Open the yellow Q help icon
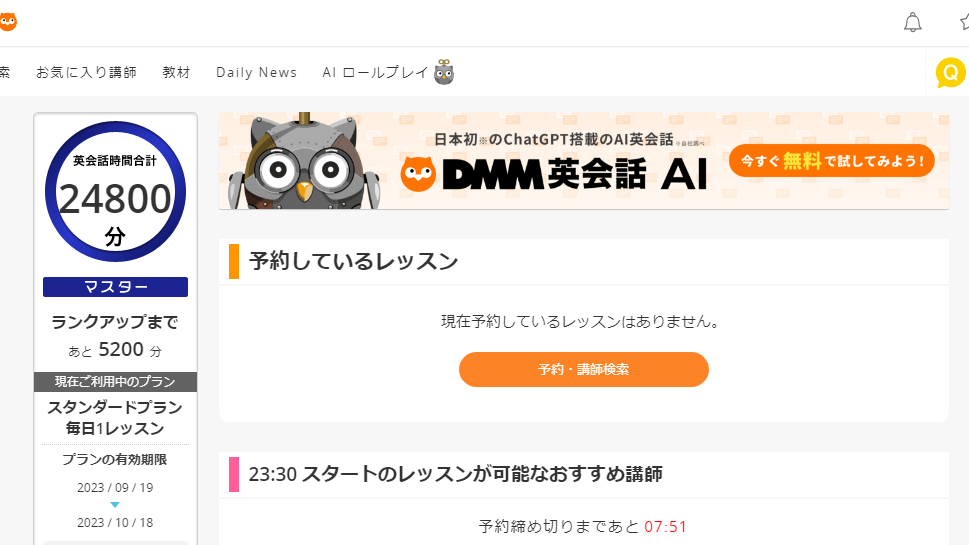 tap(950, 73)
